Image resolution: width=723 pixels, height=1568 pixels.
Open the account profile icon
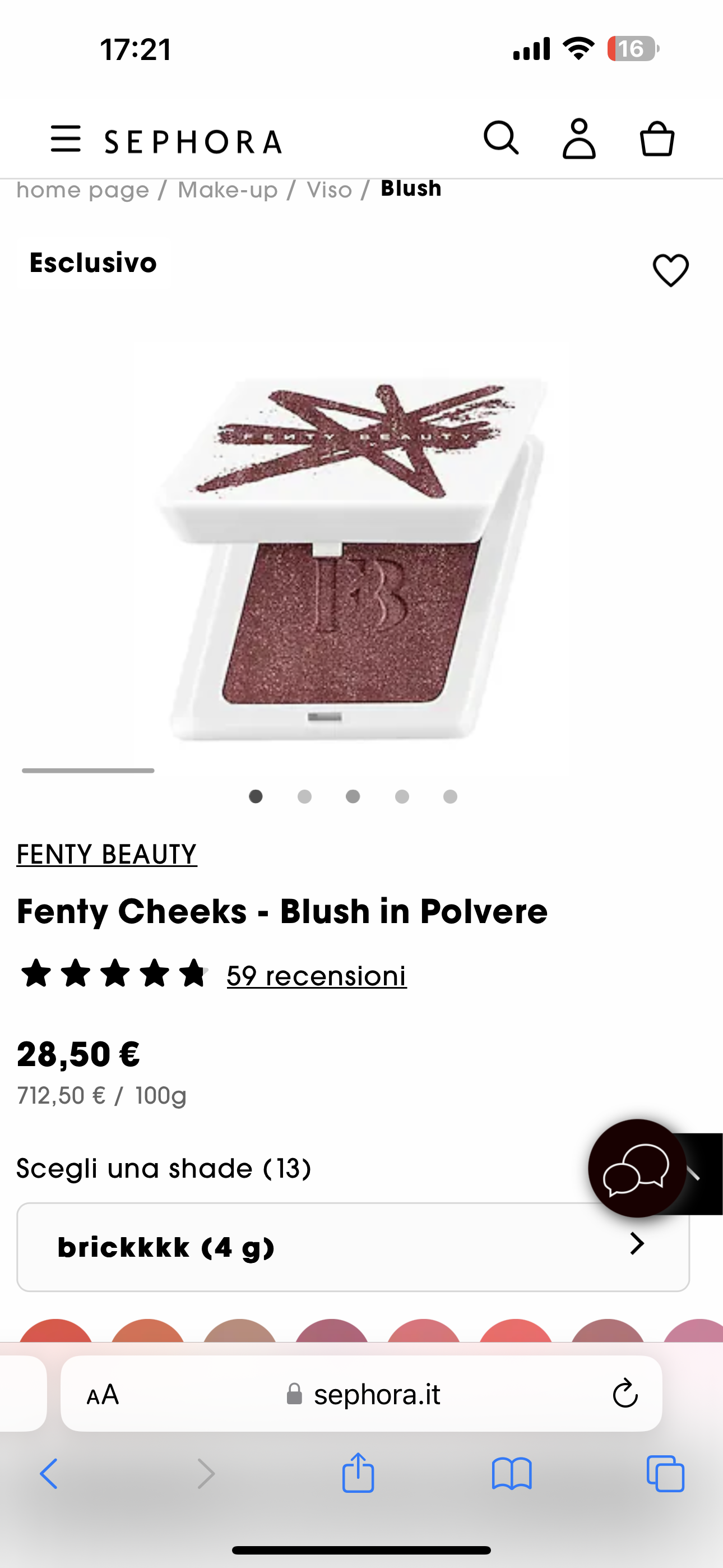(x=579, y=138)
